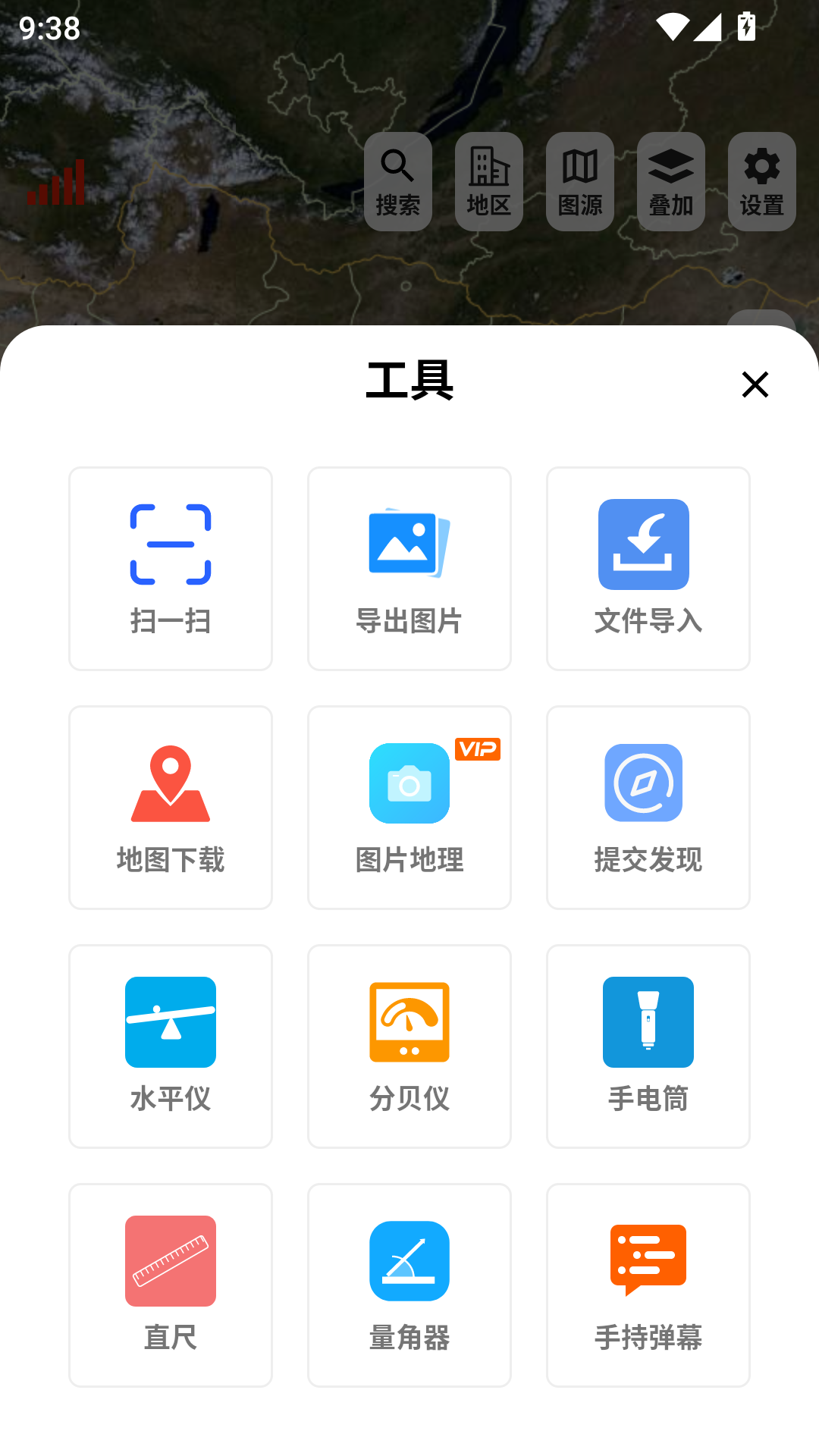
Task: Open the 直尺 ruler
Action: [x=171, y=1285]
